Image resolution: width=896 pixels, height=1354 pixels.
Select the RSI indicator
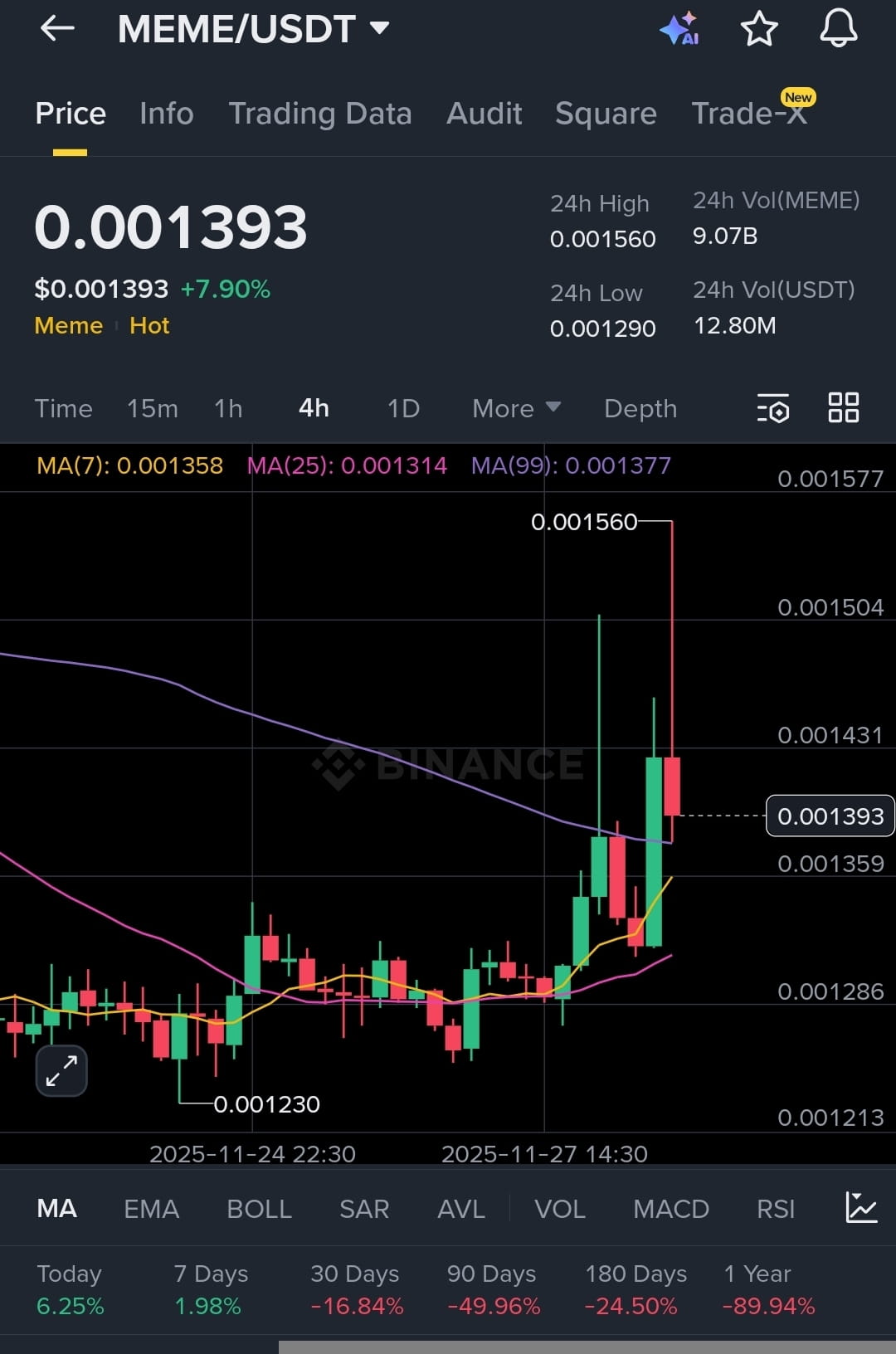(x=776, y=1209)
